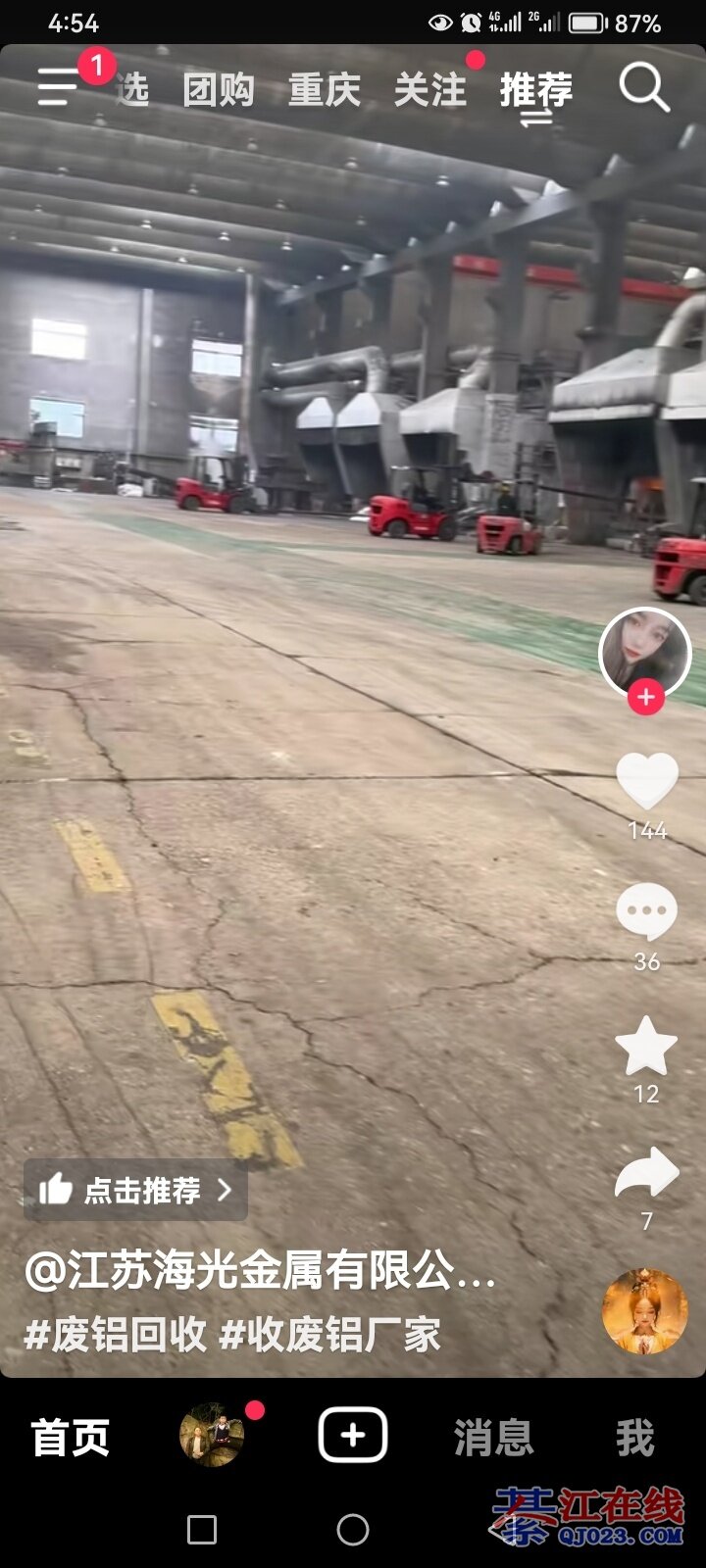Share this video with the arrow icon
706x1568 pixels.
click(646, 1174)
